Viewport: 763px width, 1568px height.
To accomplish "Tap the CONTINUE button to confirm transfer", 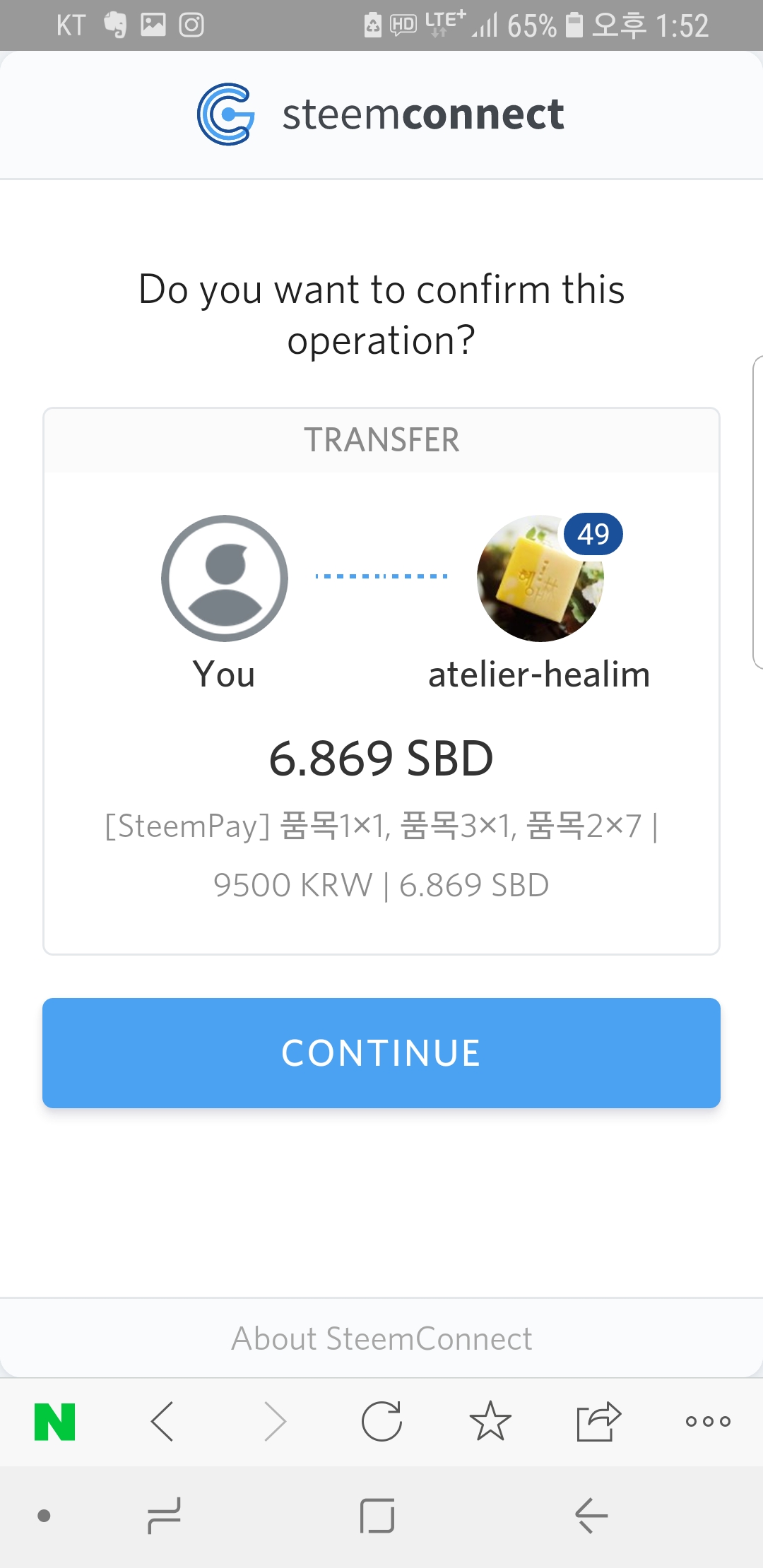I will (x=381, y=1052).
